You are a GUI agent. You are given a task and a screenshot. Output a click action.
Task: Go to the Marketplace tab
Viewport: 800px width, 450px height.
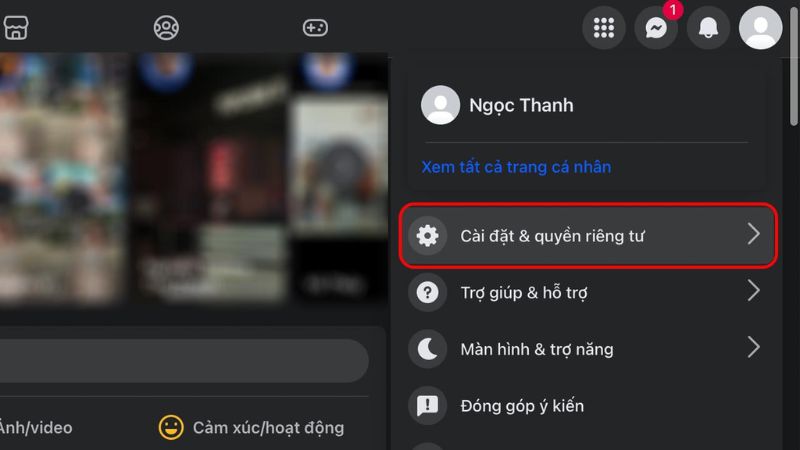16,28
